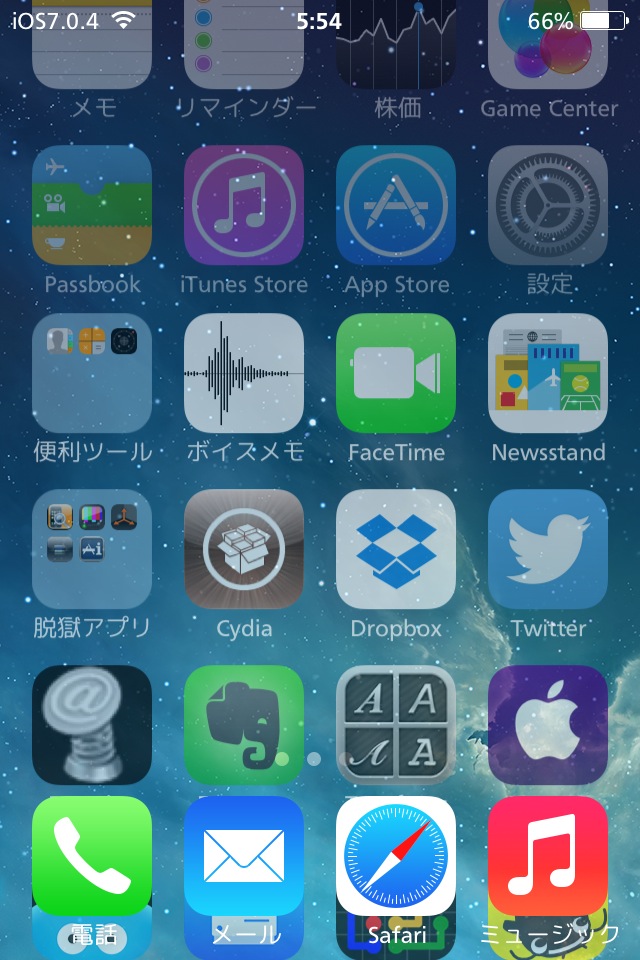The width and height of the screenshot is (640, 960).
Task: Launch Safari browser
Action: click(396, 856)
